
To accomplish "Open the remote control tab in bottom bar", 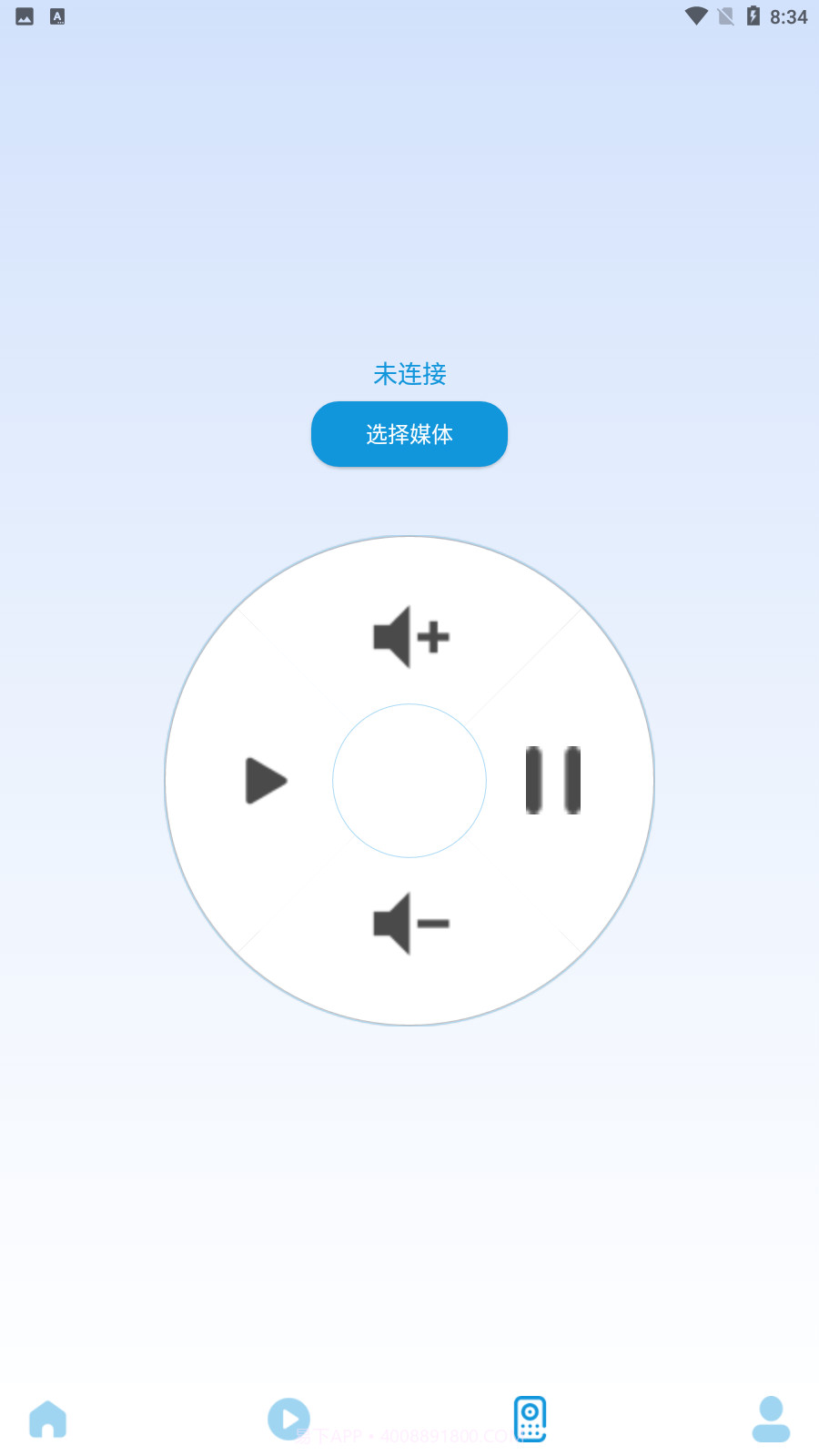I will tap(530, 1418).
